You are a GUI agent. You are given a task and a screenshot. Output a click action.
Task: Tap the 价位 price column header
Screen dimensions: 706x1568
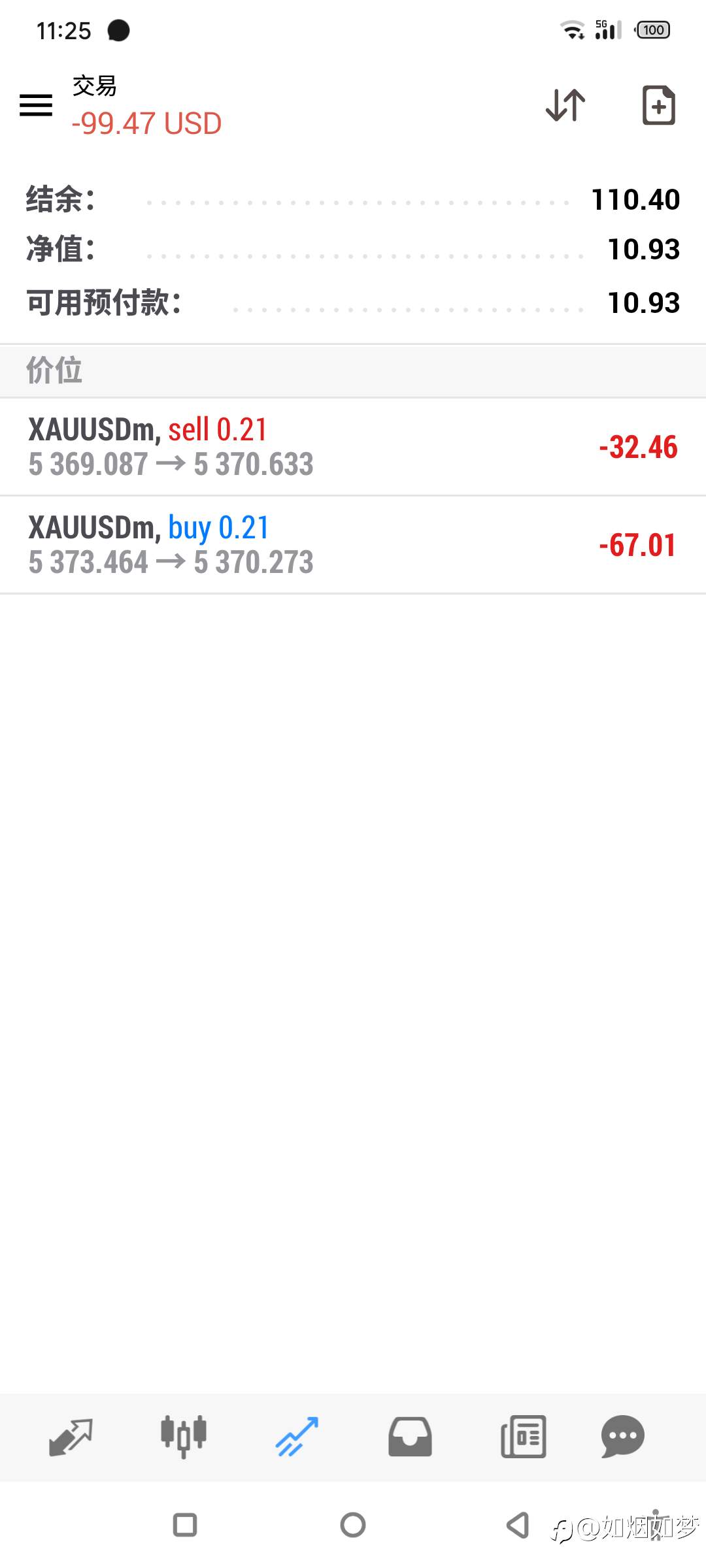[x=54, y=370]
